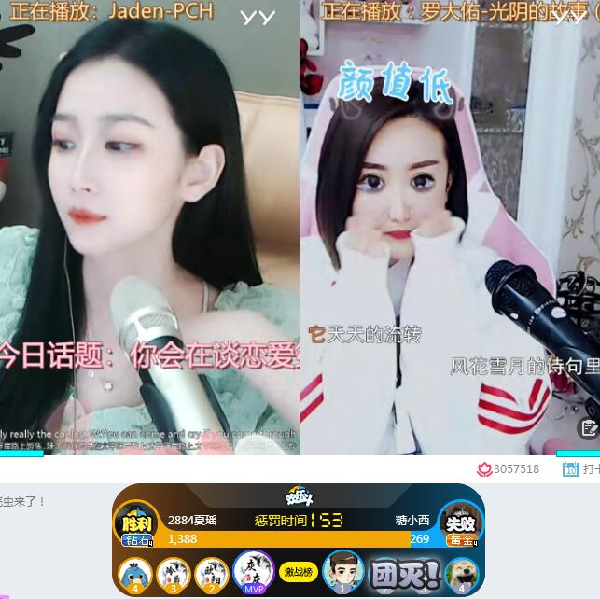Open the lotus popularity counter 3057518
This screenshot has width=600, height=599.
pyautogui.click(x=508, y=468)
